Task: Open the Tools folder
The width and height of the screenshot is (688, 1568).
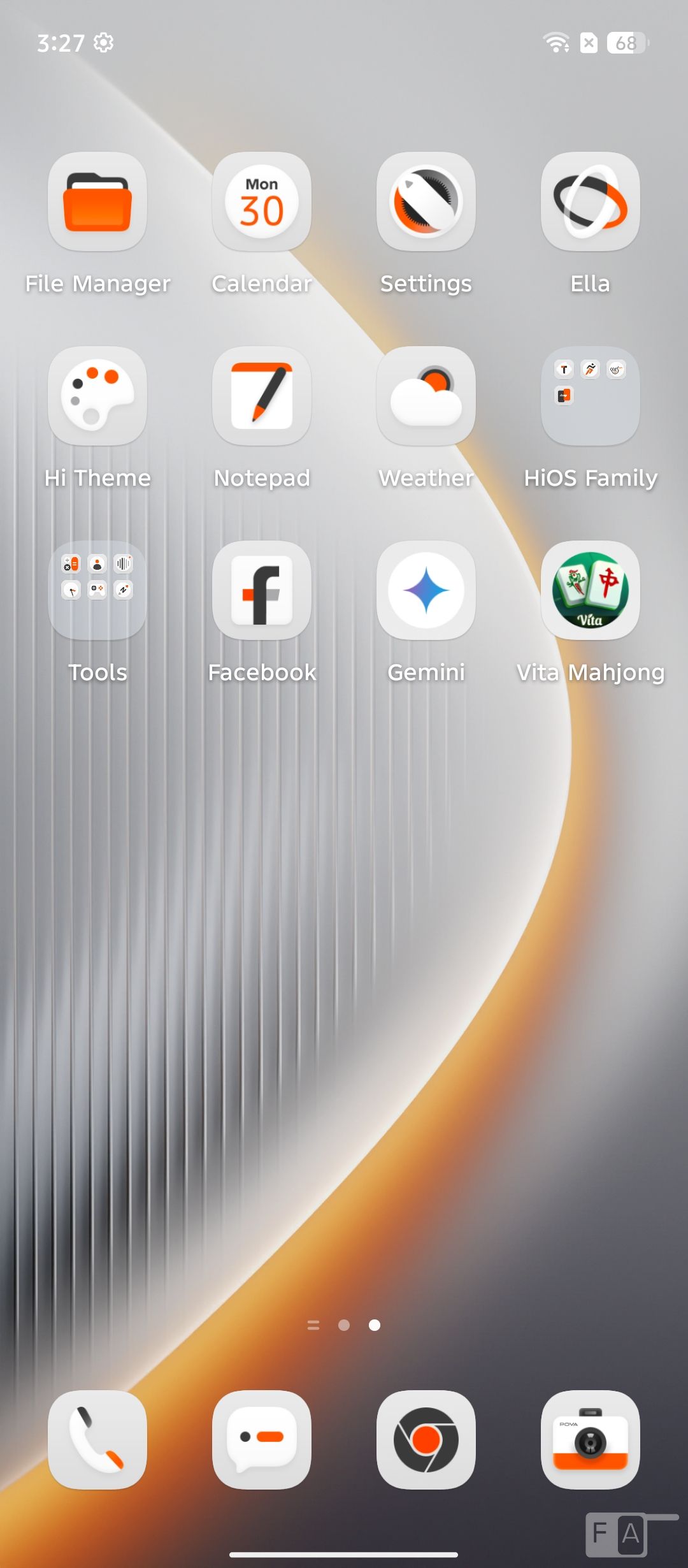Action: coord(97,590)
